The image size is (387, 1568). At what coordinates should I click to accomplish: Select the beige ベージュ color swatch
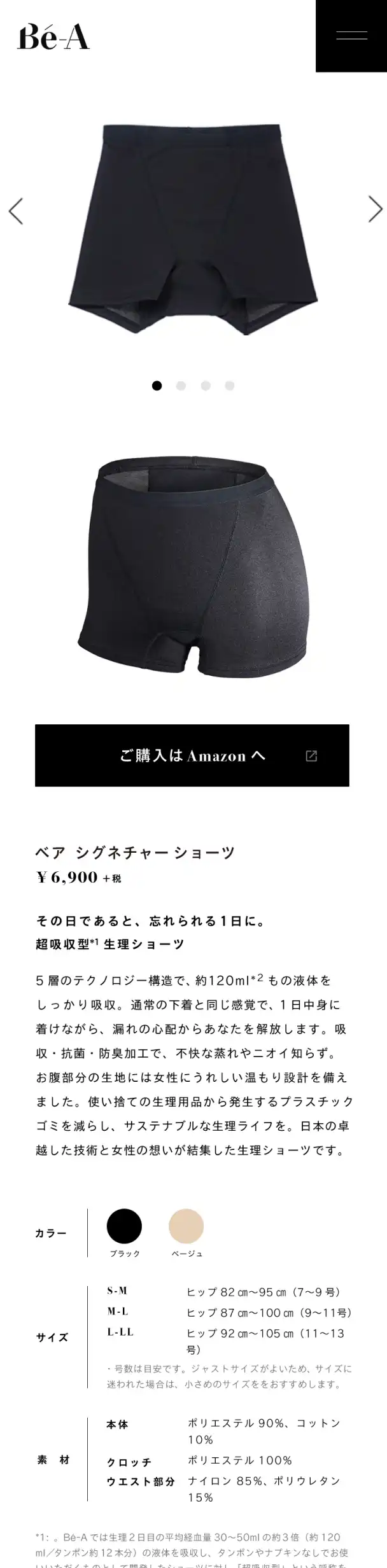pyautogui.click(x=186, y=1226)
